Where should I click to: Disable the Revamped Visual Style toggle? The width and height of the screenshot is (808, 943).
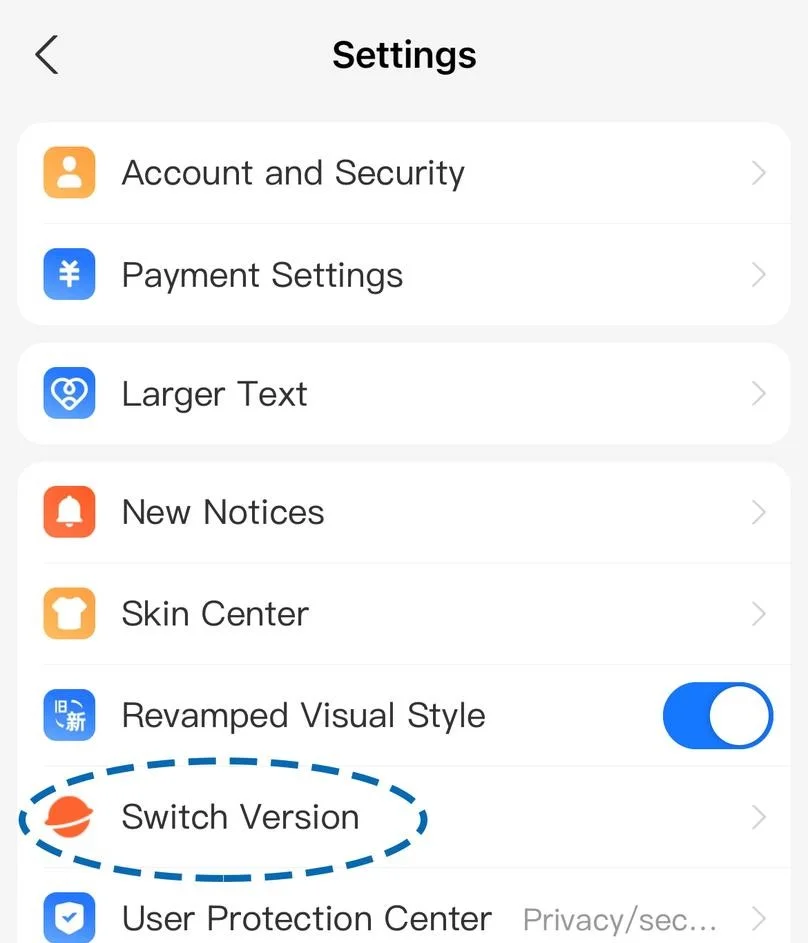pos(718,715)
